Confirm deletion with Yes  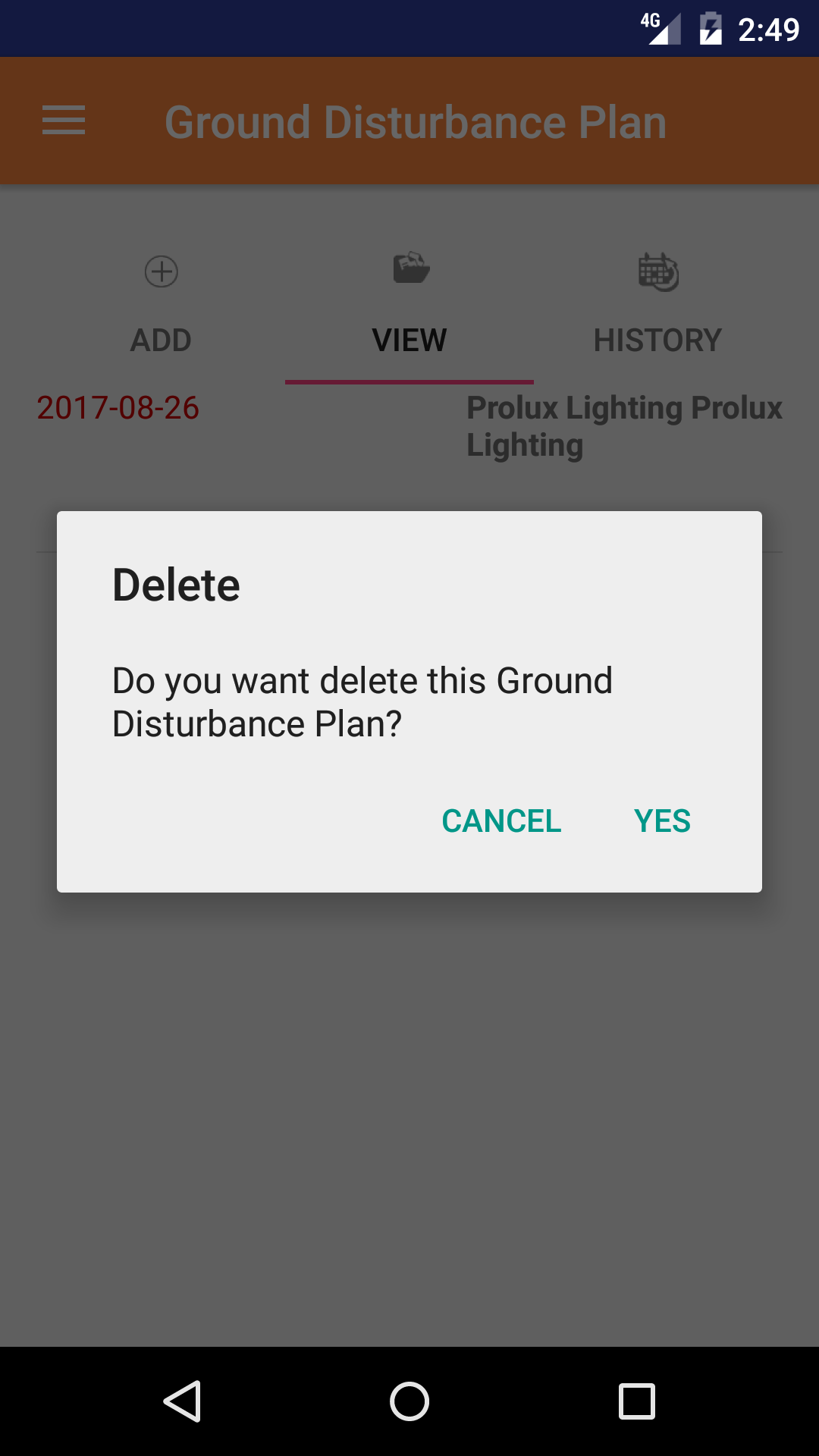click(x=662, y=821)
